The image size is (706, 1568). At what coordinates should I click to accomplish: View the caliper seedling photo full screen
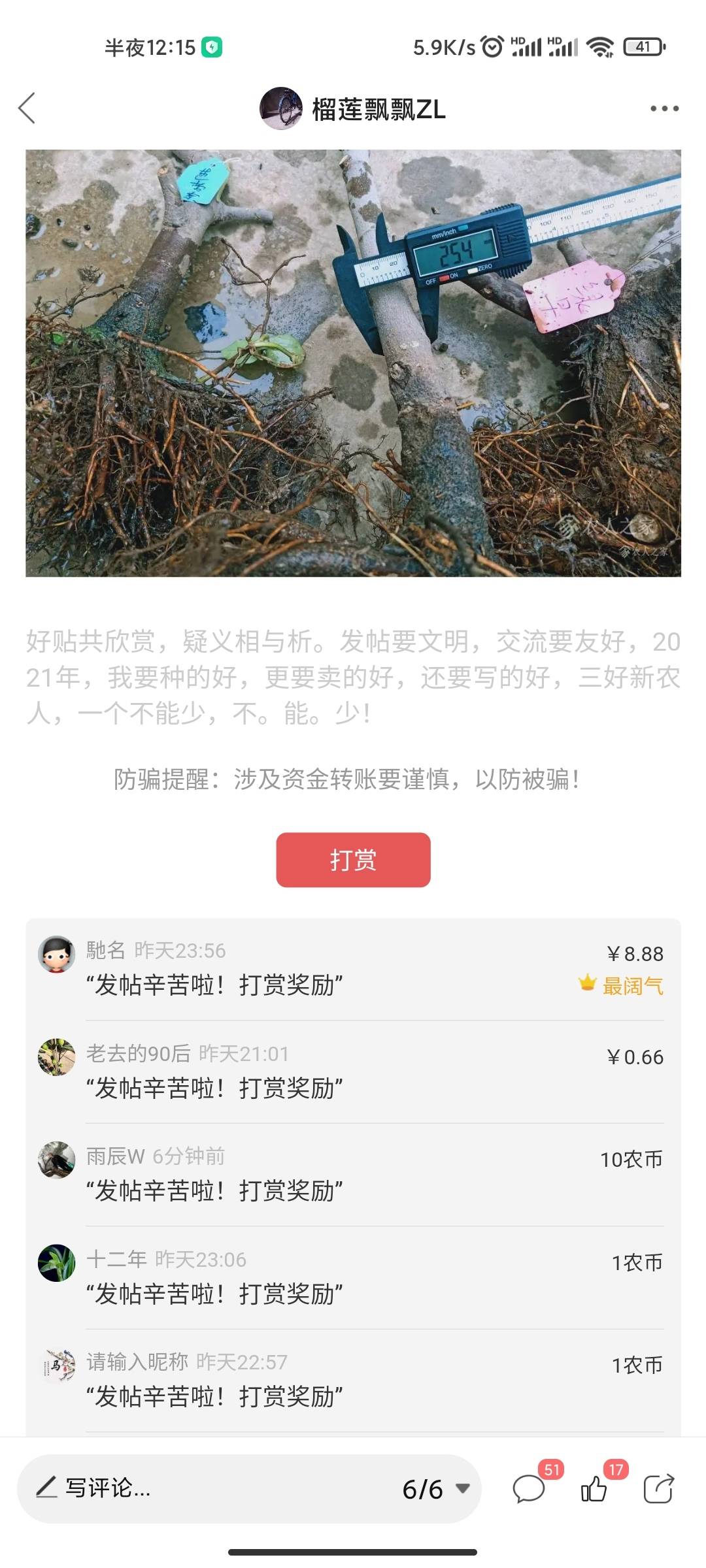[353, 363]
